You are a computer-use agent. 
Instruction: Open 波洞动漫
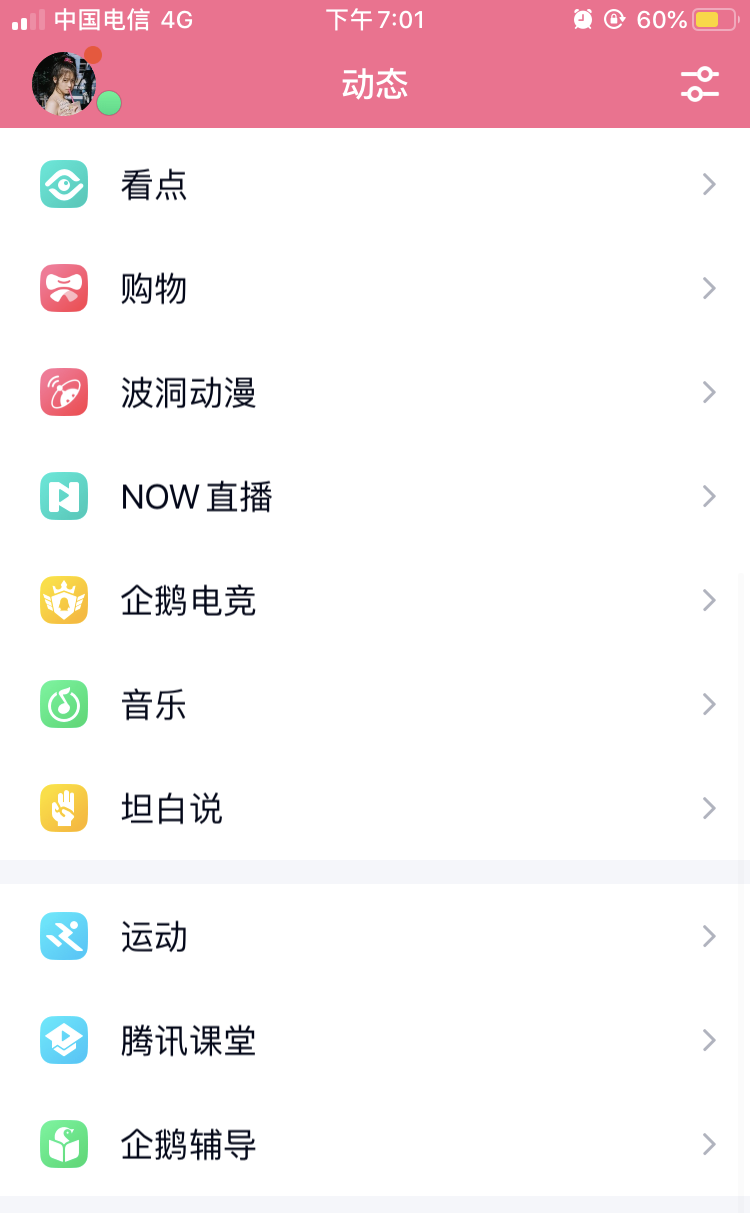pyautogui.click(x=375, y=392)
